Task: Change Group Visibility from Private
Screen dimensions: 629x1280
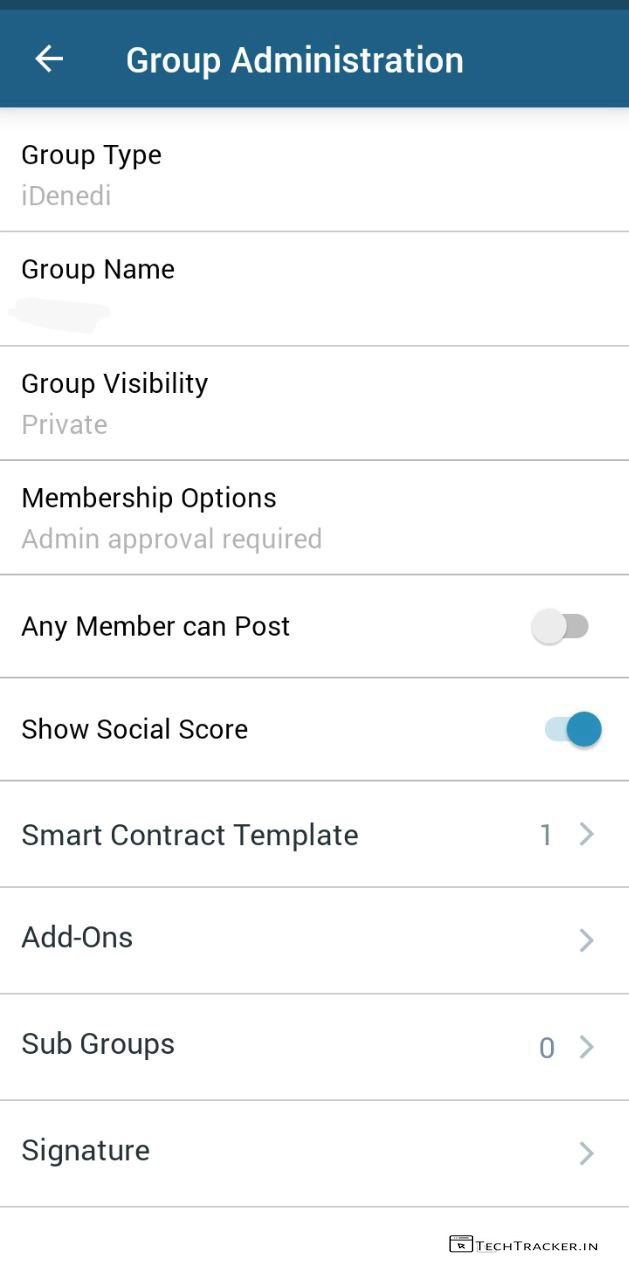Action: coord(314,403)
